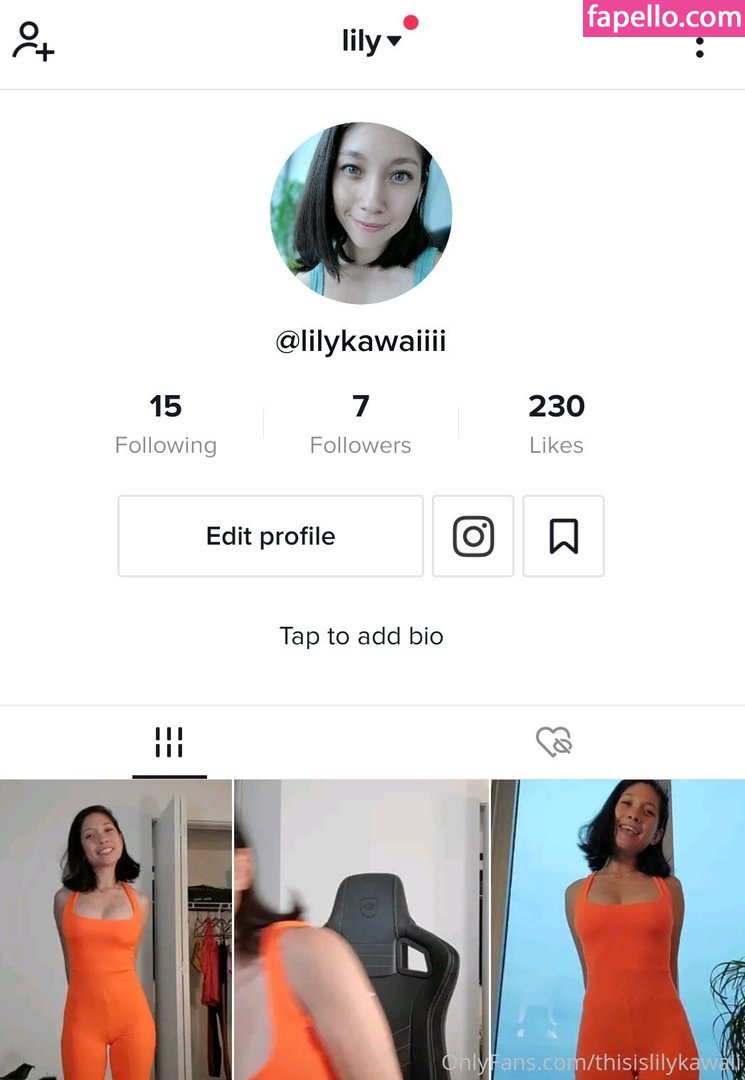Tap the profile picture avatar
This screenshot has width=745, height=1080.
coord(361,213)
